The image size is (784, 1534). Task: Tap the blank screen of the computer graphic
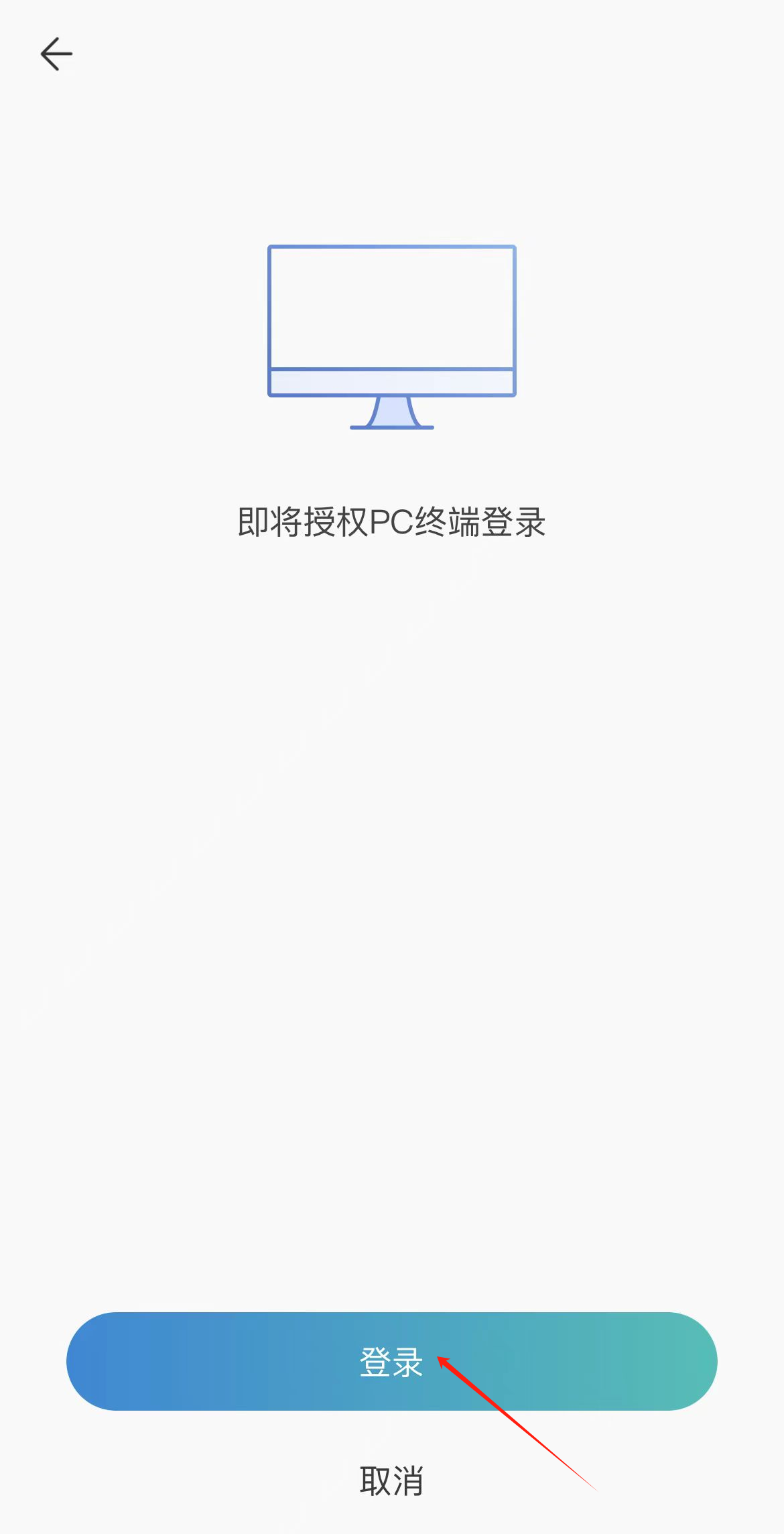coord(392,308)
